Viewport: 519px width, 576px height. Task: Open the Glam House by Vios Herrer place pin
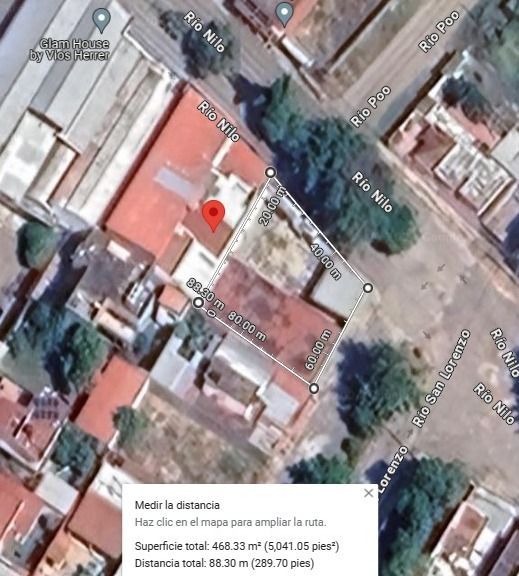(102, 20)
